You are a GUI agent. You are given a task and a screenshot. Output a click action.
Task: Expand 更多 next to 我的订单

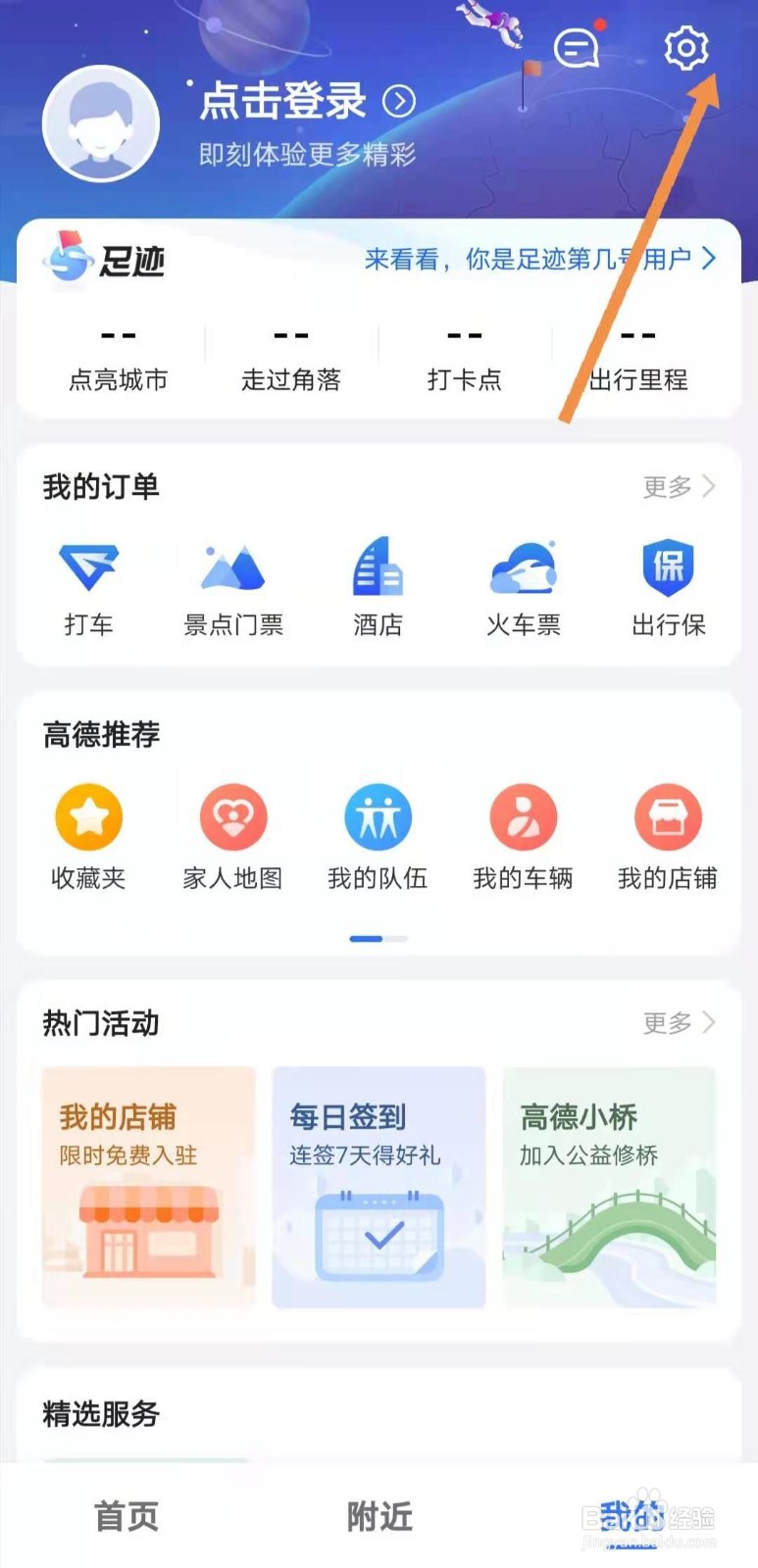click(677, 486)
